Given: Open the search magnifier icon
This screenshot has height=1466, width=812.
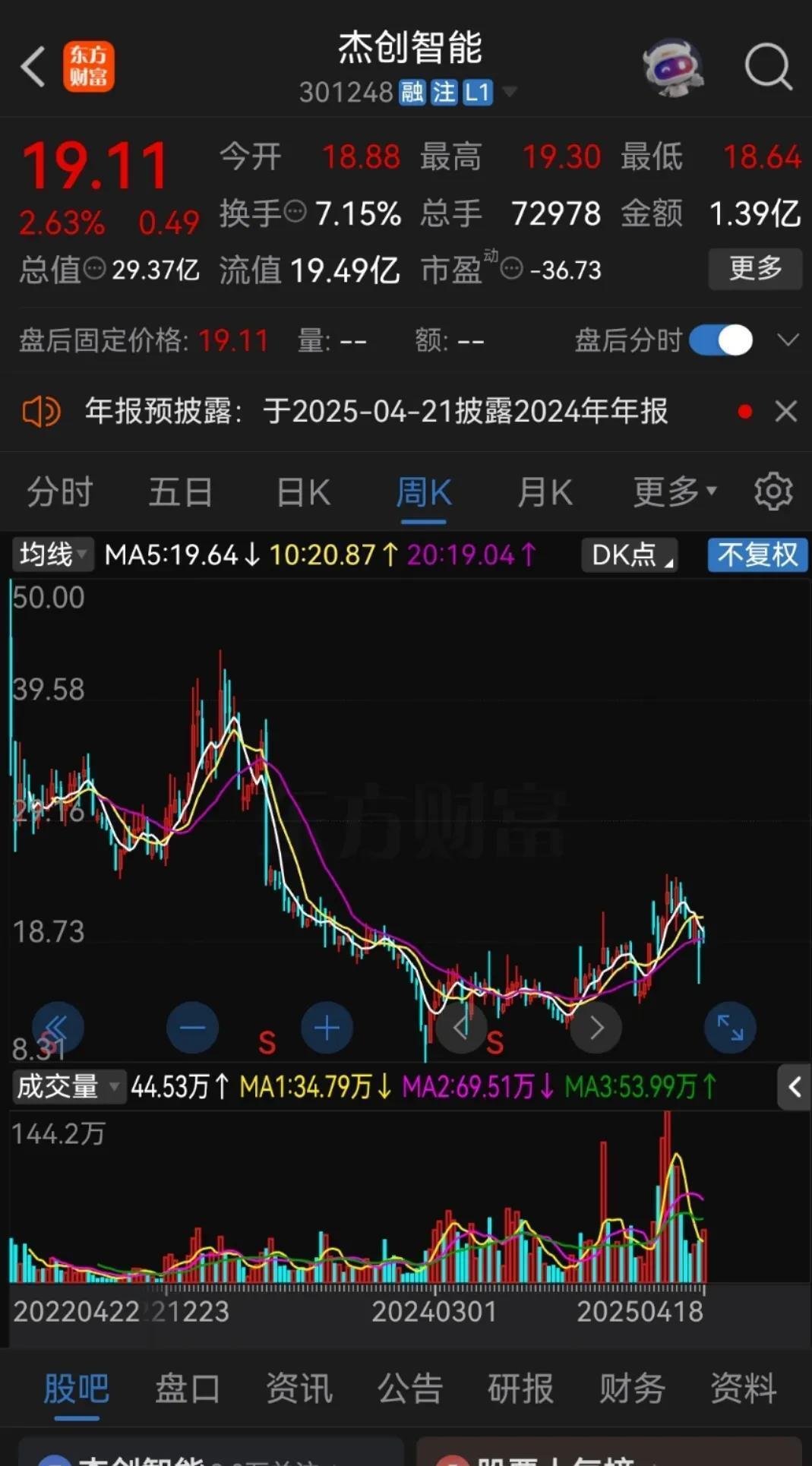Looking at the screenshot, I should (x=768, y=67).
